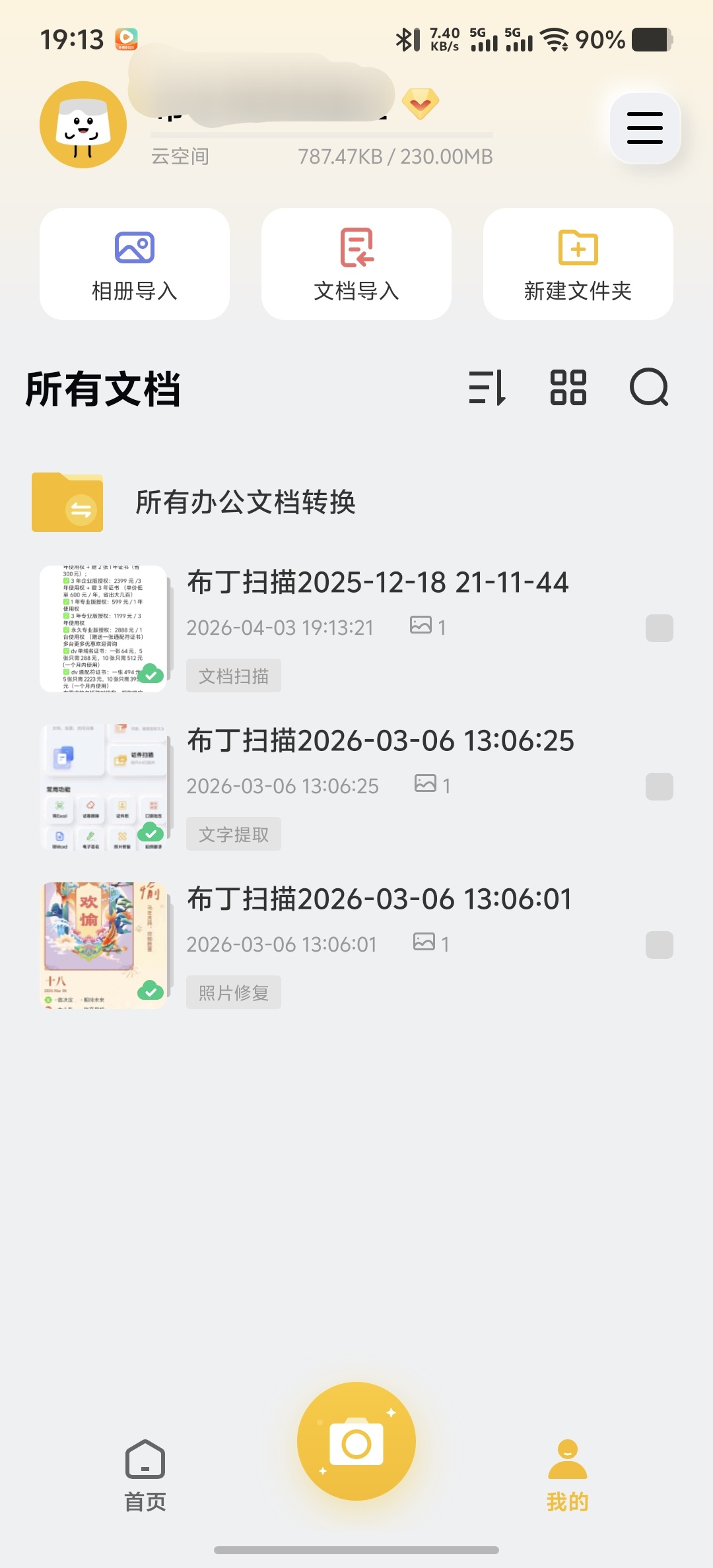Open the sort order icon
This screenshot has height=1568, width=713.
pos(487,387)
